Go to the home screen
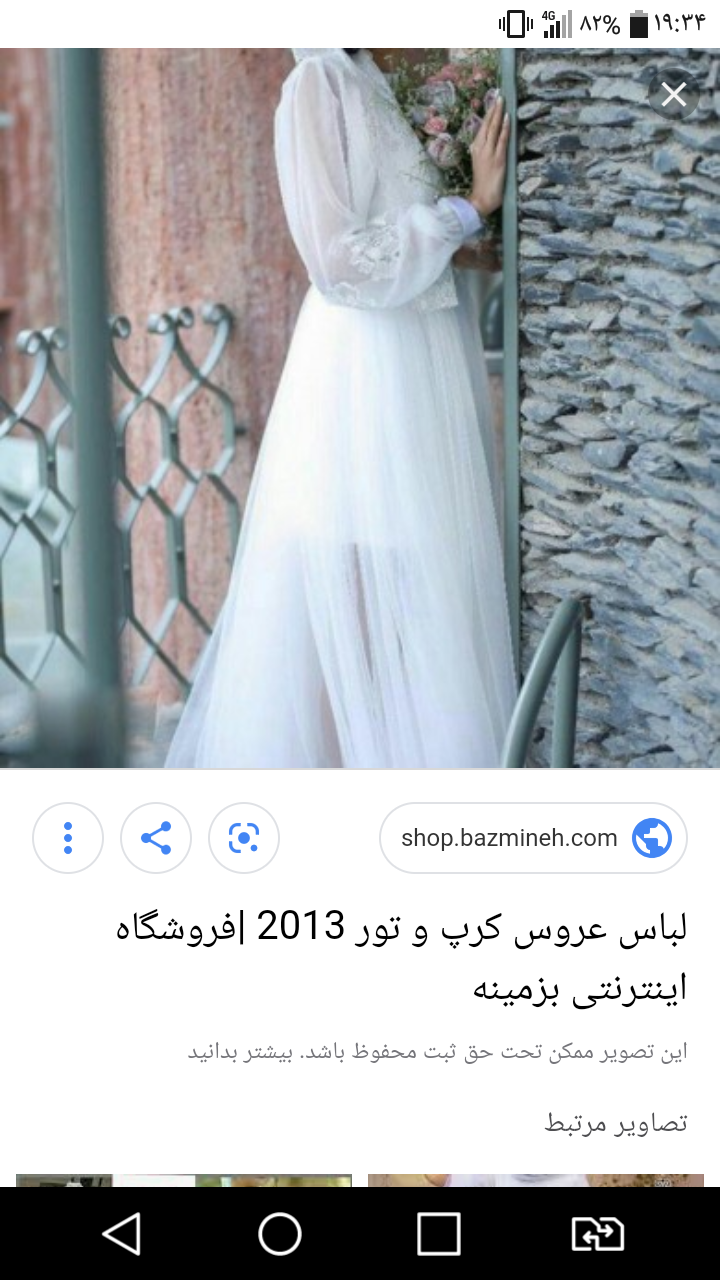720x1280 pixels. pyautogui.click(x=280, y=1234)
